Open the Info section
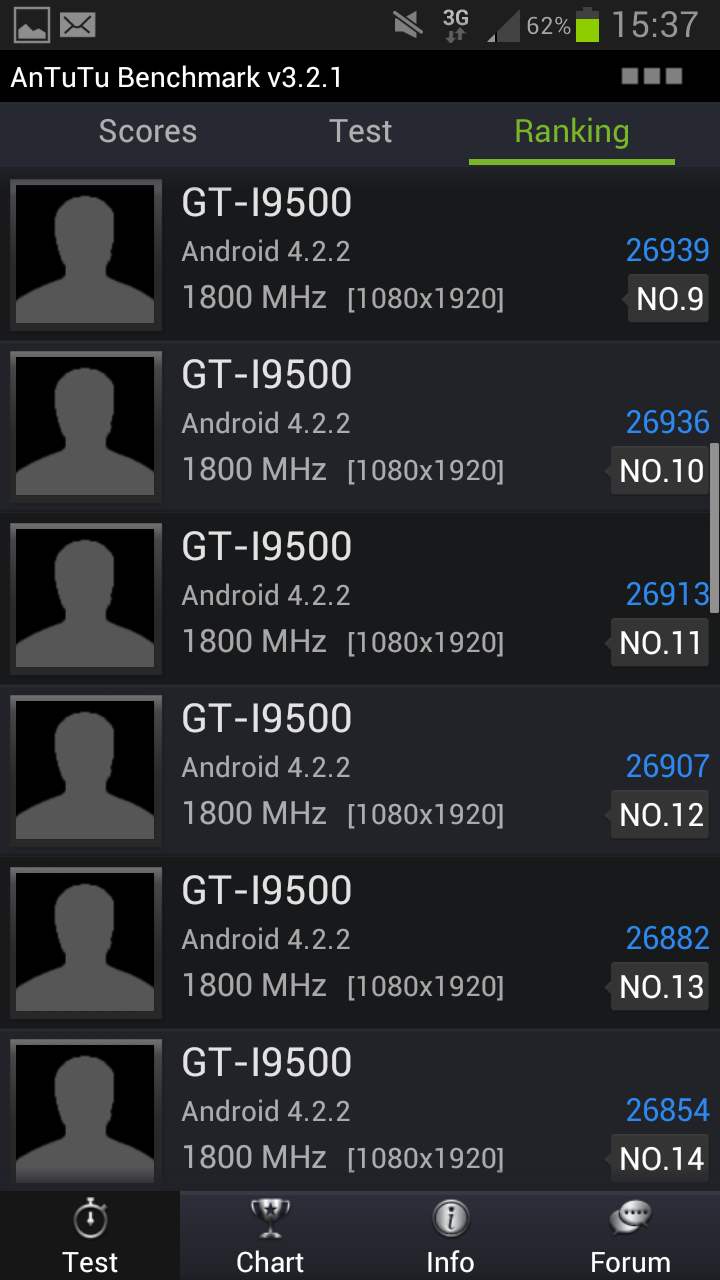720x1280 pixels. (450, 1236)
